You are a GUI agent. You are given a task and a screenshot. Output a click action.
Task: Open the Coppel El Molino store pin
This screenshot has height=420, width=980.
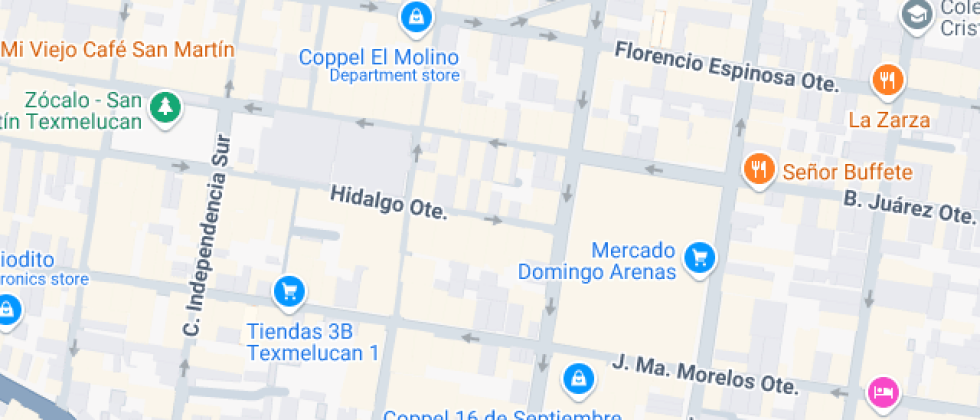(415, 17)
